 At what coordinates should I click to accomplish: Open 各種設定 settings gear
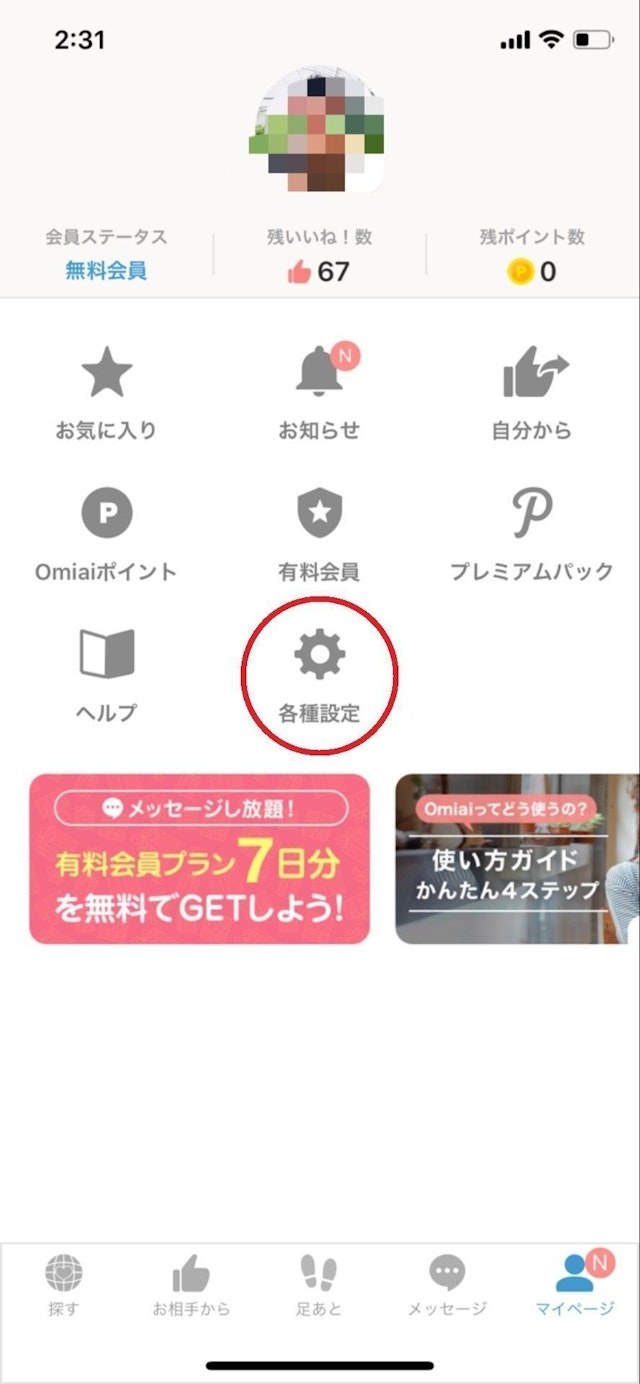coord(319,677)
